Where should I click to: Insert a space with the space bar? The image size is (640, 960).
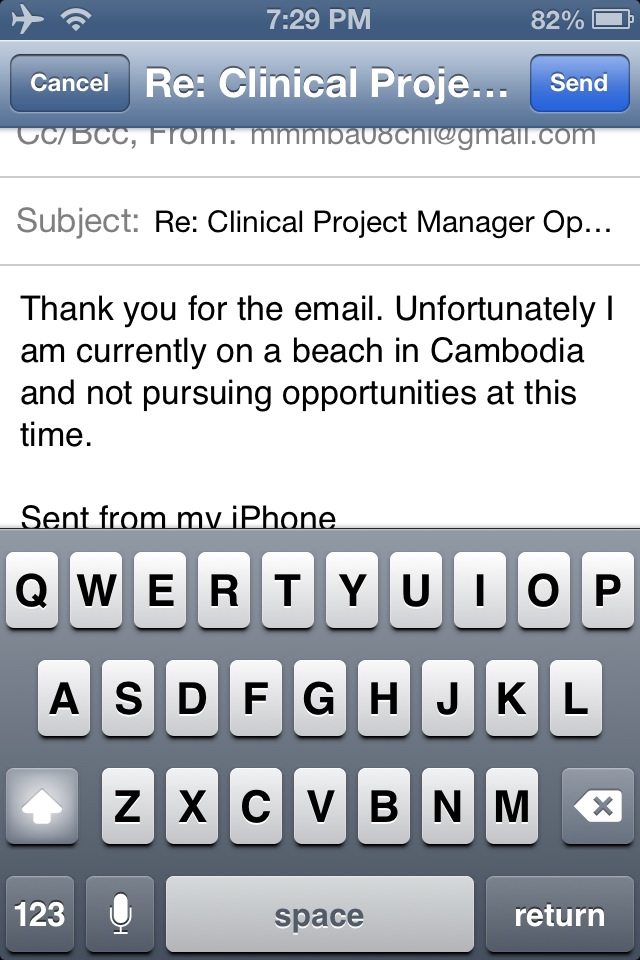coord(319,914)
